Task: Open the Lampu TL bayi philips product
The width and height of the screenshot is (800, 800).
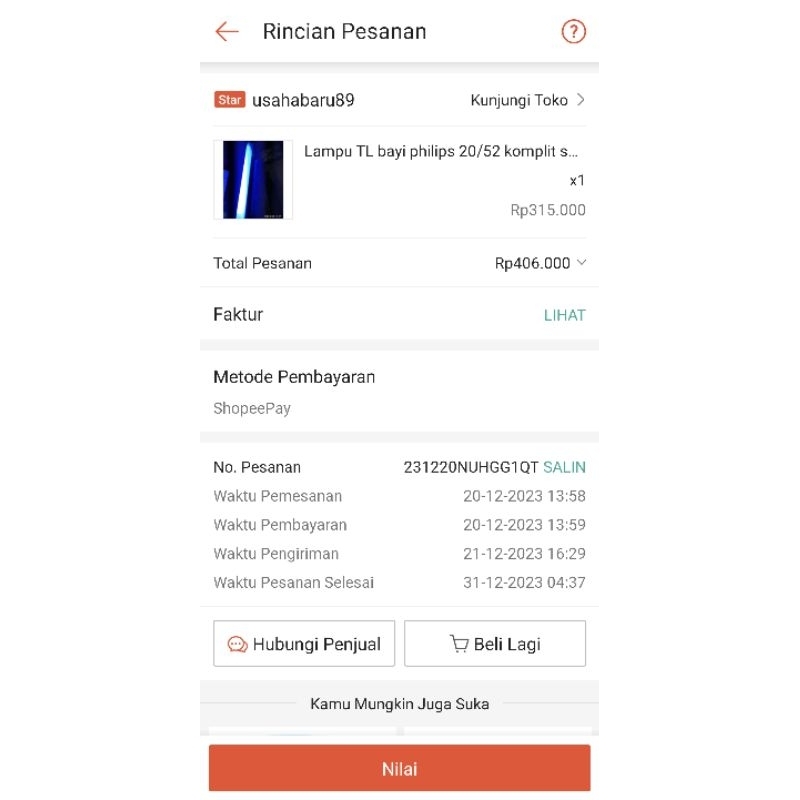Action: coord(440,153)
